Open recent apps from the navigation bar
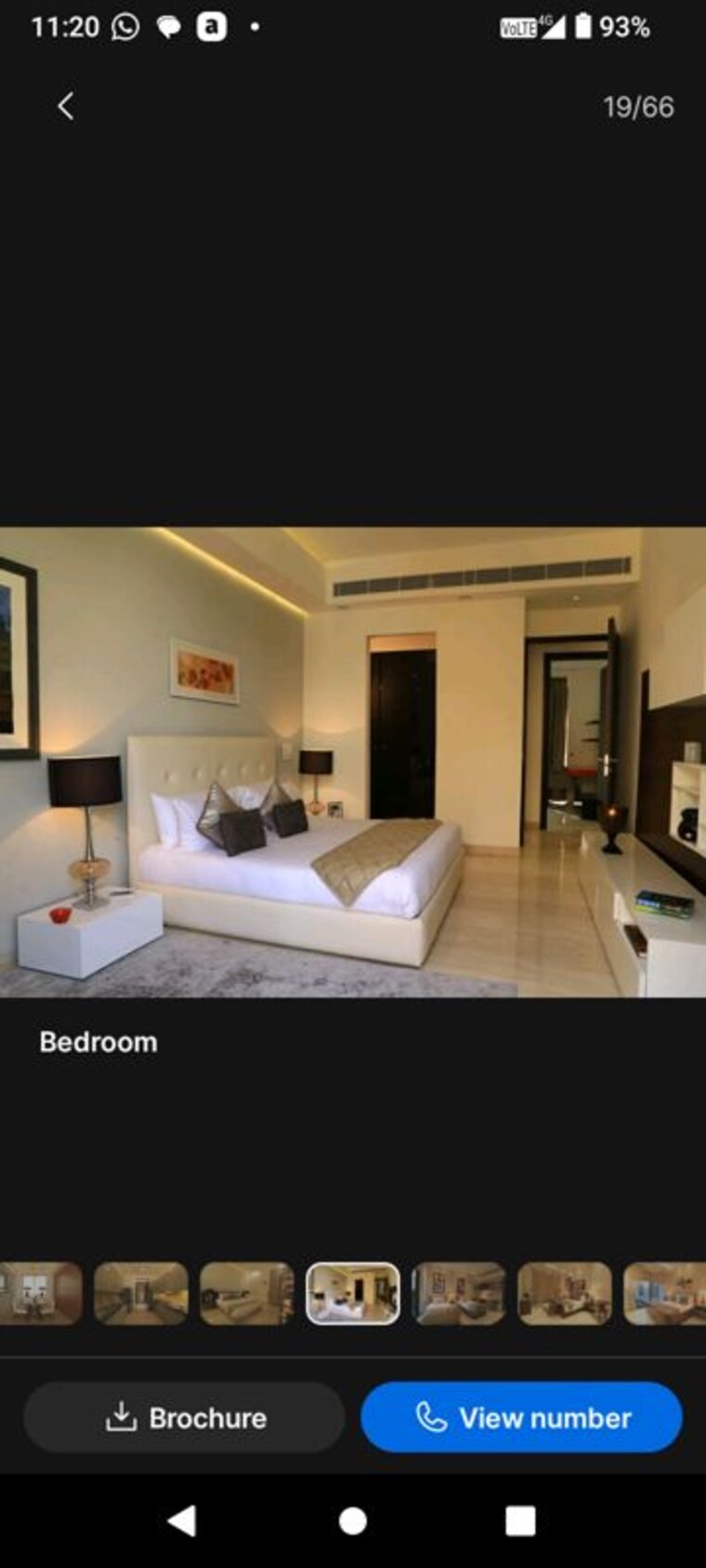The height and width of the screenshot is (1568, 706). click(x=520, y=1521)
